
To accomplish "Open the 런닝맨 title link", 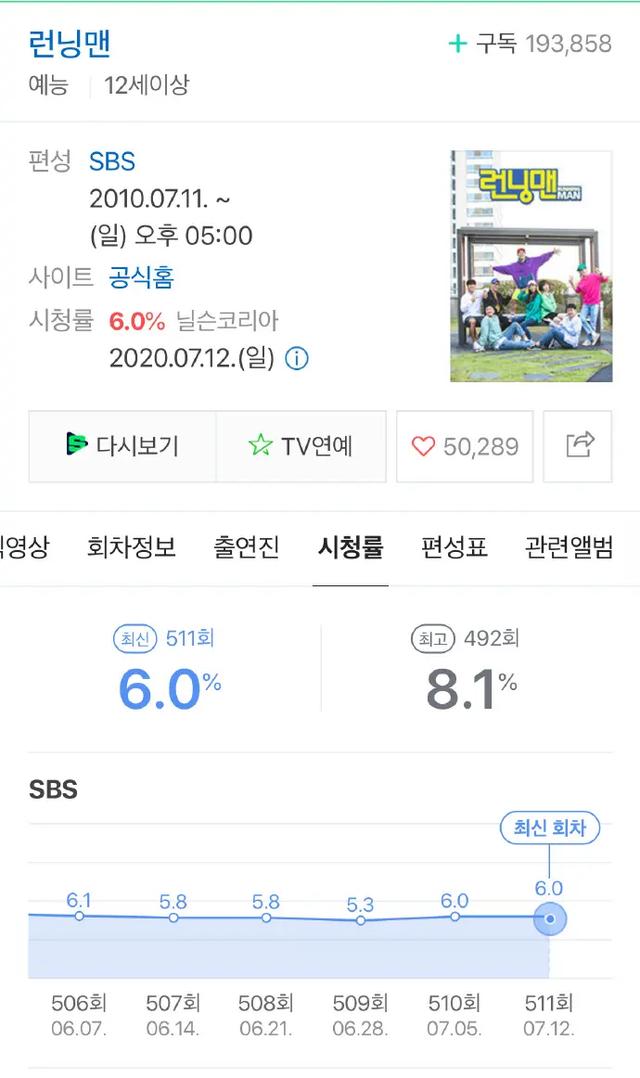I will coord(70,44).
